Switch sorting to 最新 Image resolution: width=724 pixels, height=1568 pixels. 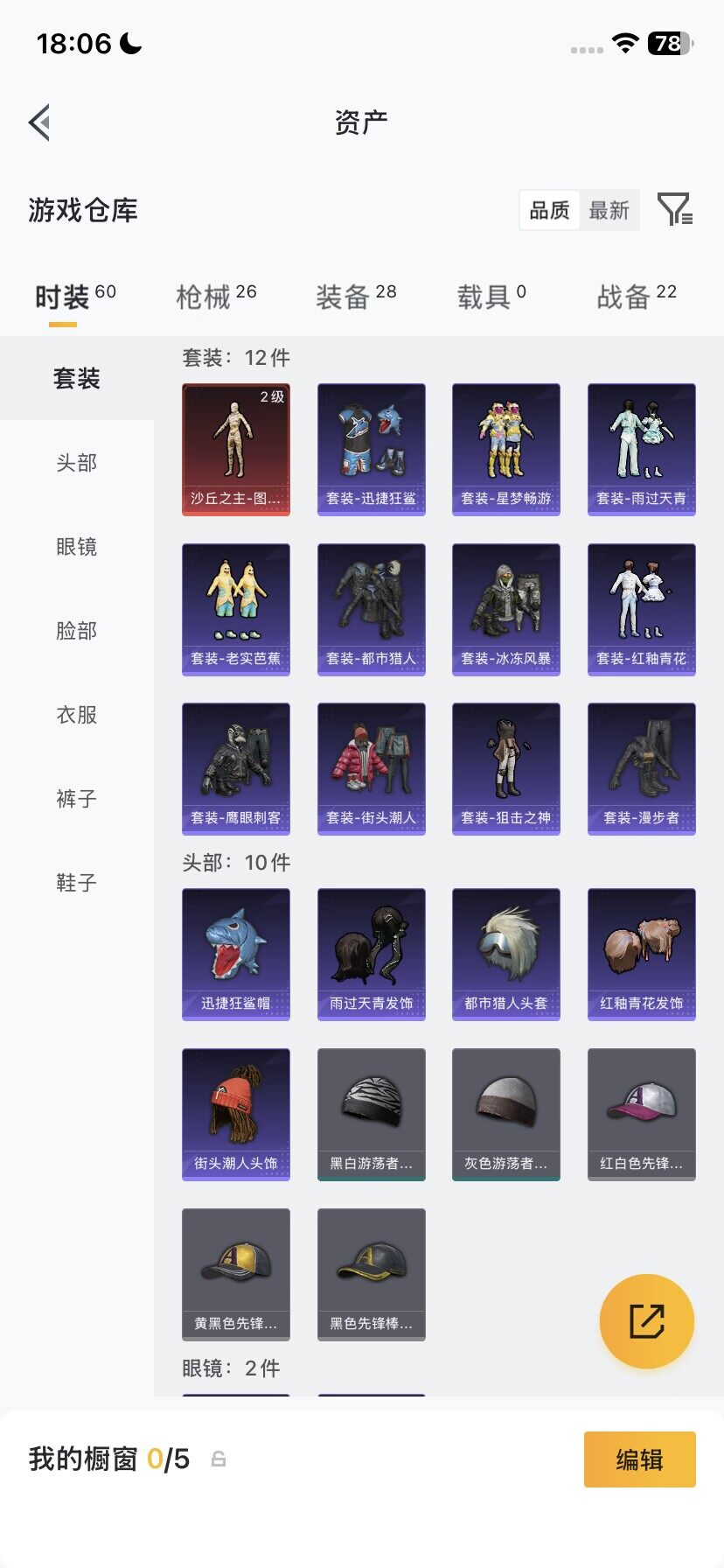(610, 210)
